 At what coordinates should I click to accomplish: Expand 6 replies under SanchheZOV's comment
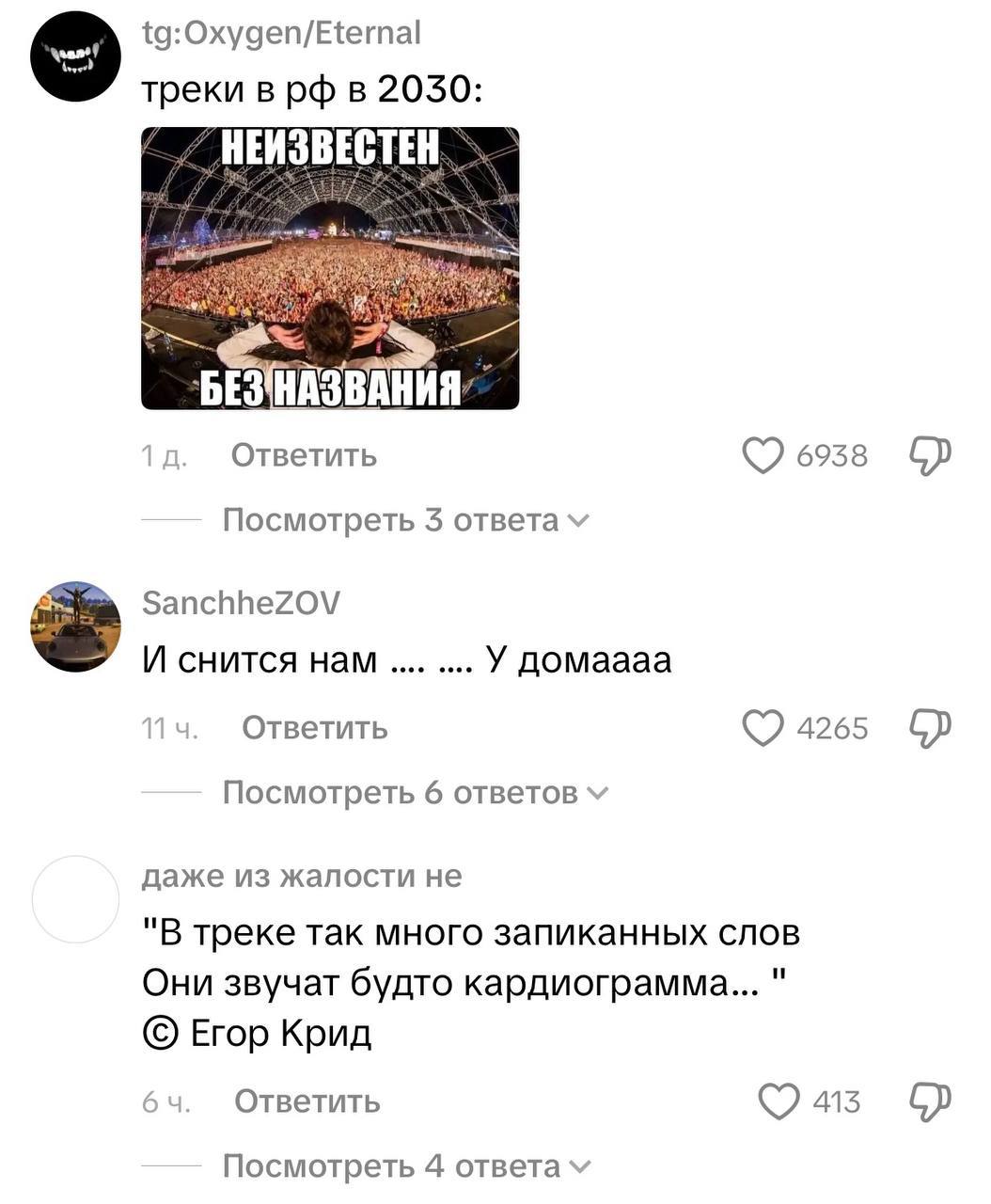pyautogui.click(x=415, y=793)
